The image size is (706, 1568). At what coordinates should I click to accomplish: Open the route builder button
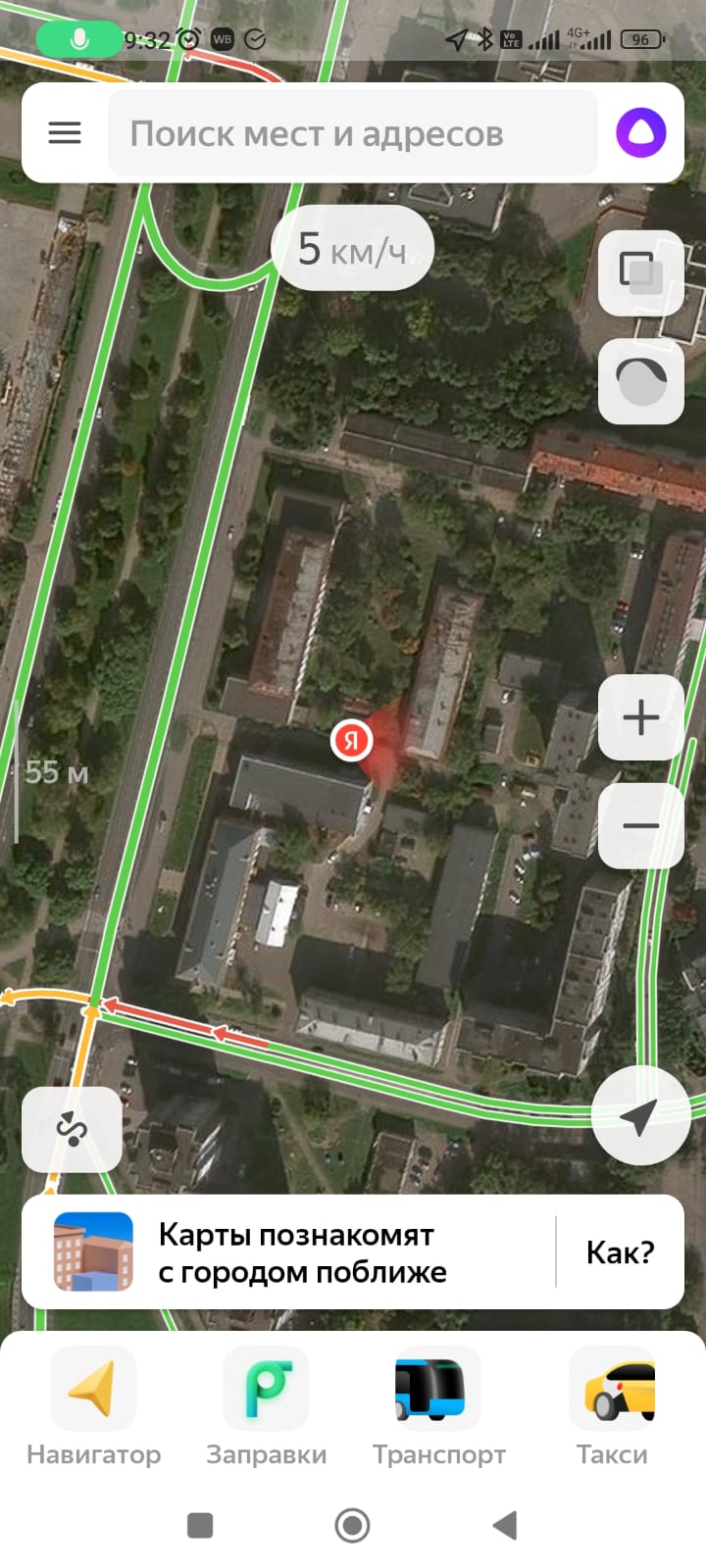coord(72,1130)
